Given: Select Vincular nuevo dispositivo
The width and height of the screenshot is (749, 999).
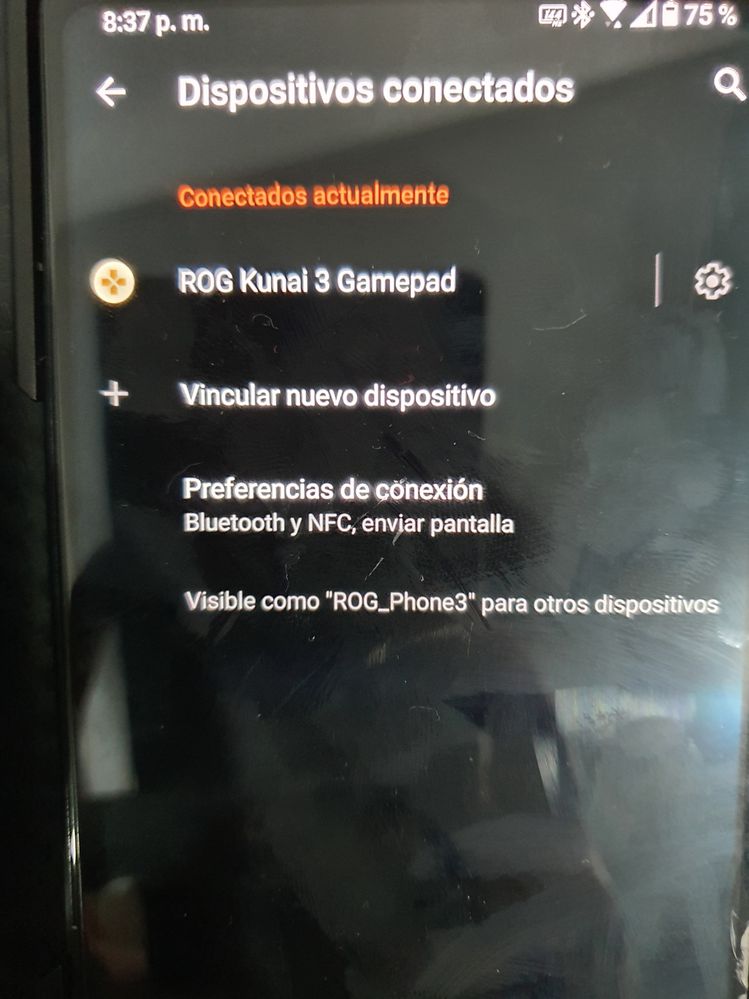Looking at the screenshot, I should 337,395.
